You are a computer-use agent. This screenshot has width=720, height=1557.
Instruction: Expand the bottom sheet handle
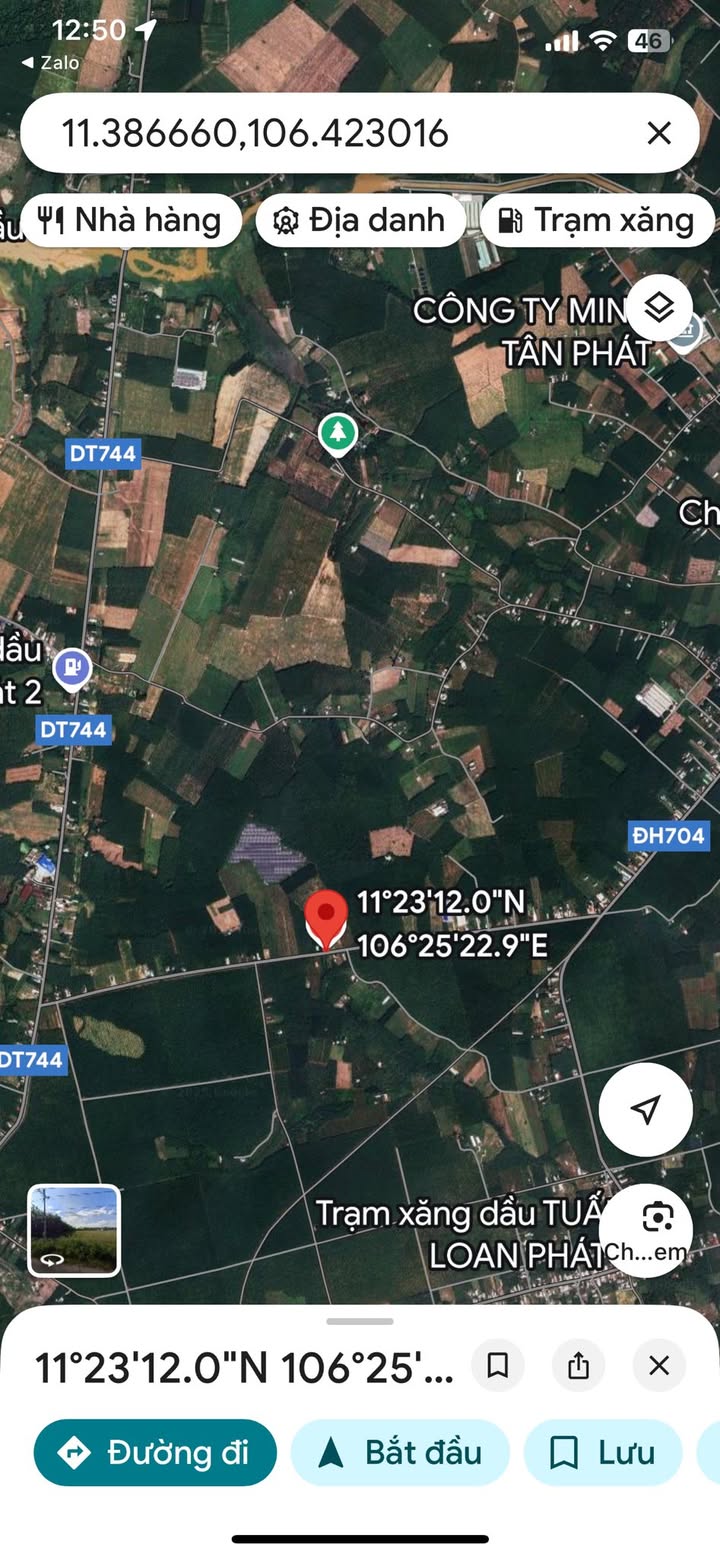coord(360,1321)
